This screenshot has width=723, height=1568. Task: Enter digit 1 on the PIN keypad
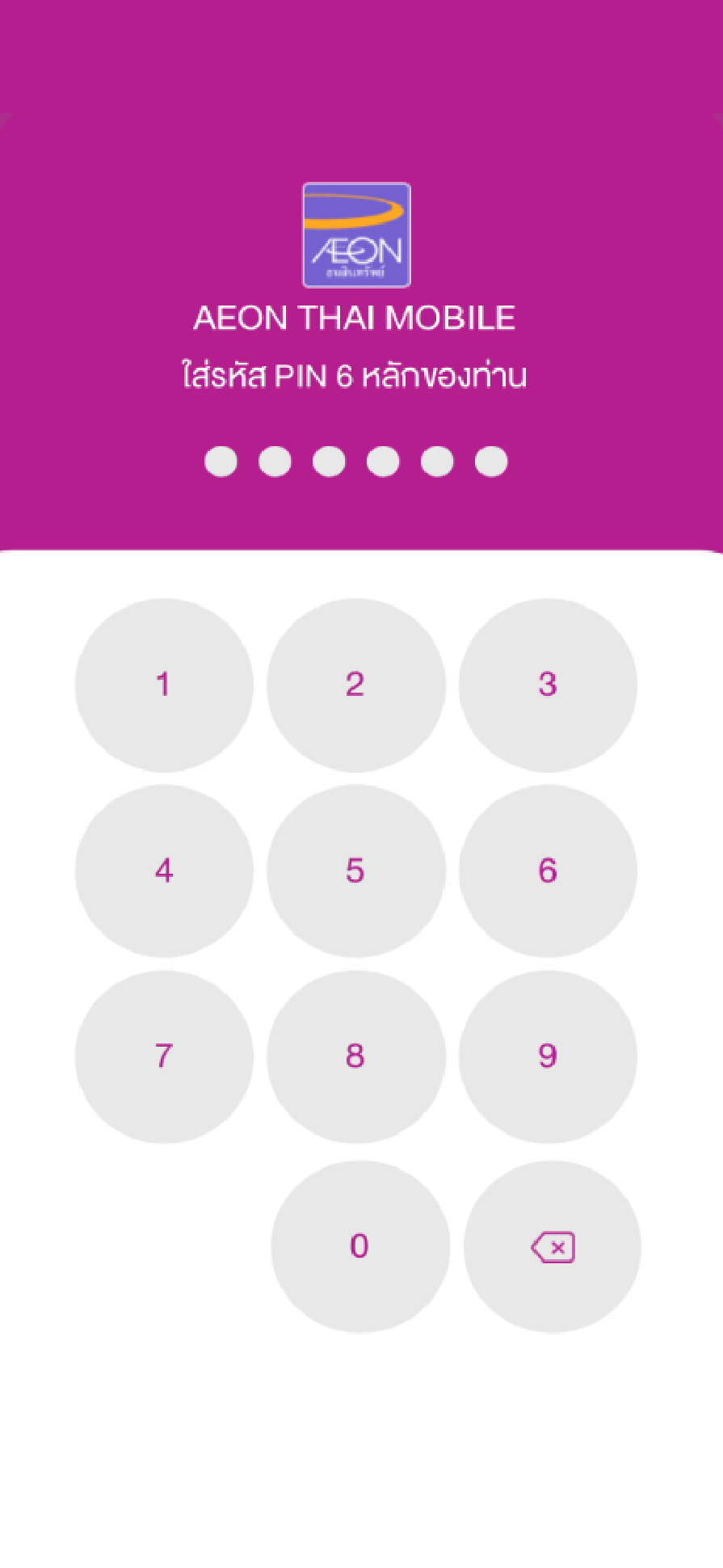164,685
